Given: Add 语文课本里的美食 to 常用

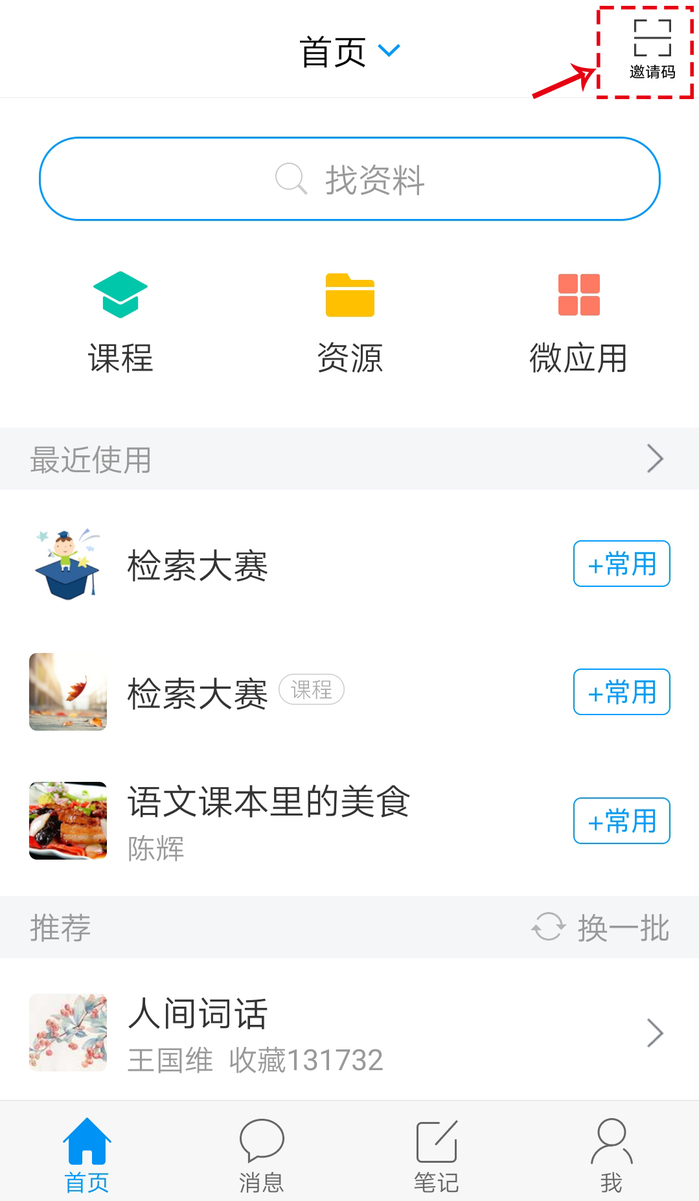Looking at the screenshot, I should 621,821.
